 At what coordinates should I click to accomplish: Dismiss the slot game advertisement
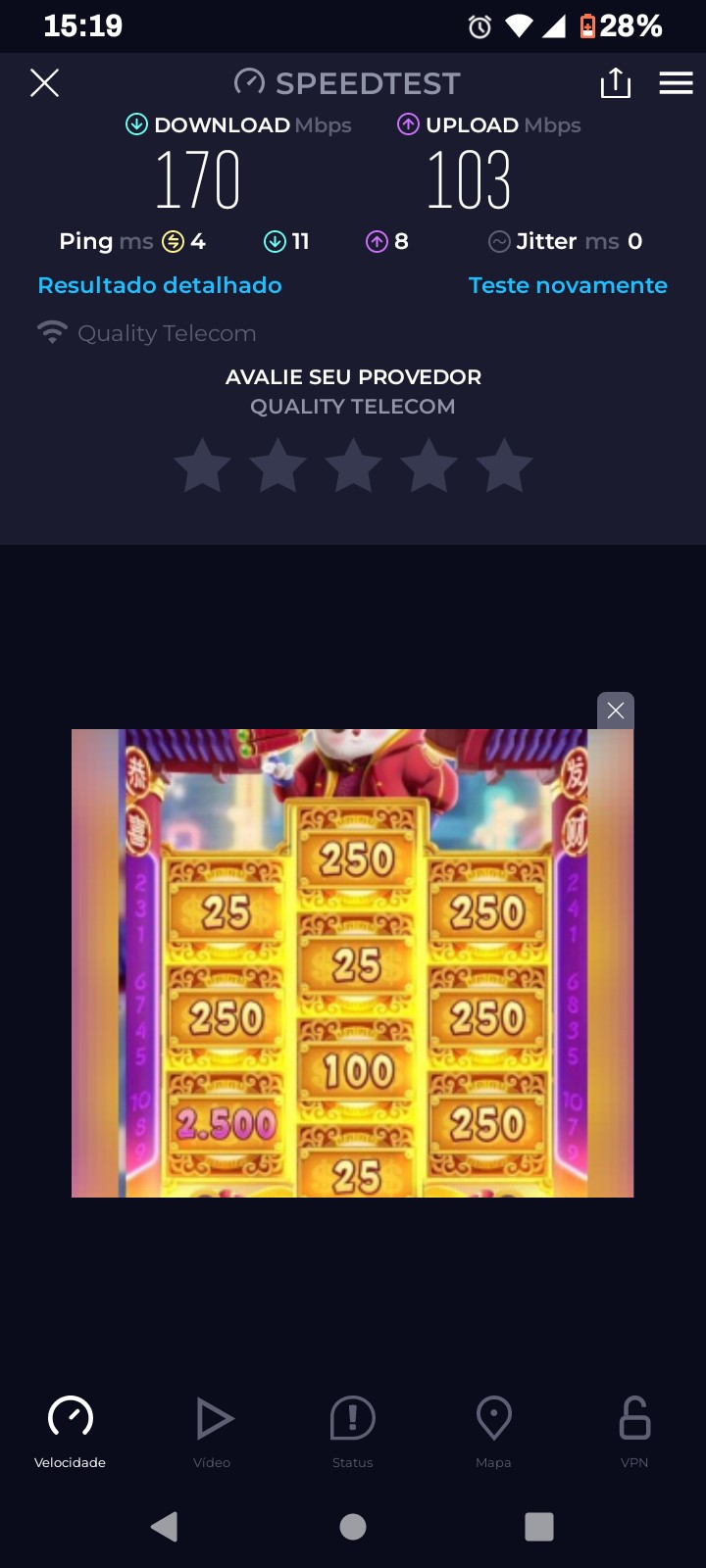point(616,710)
